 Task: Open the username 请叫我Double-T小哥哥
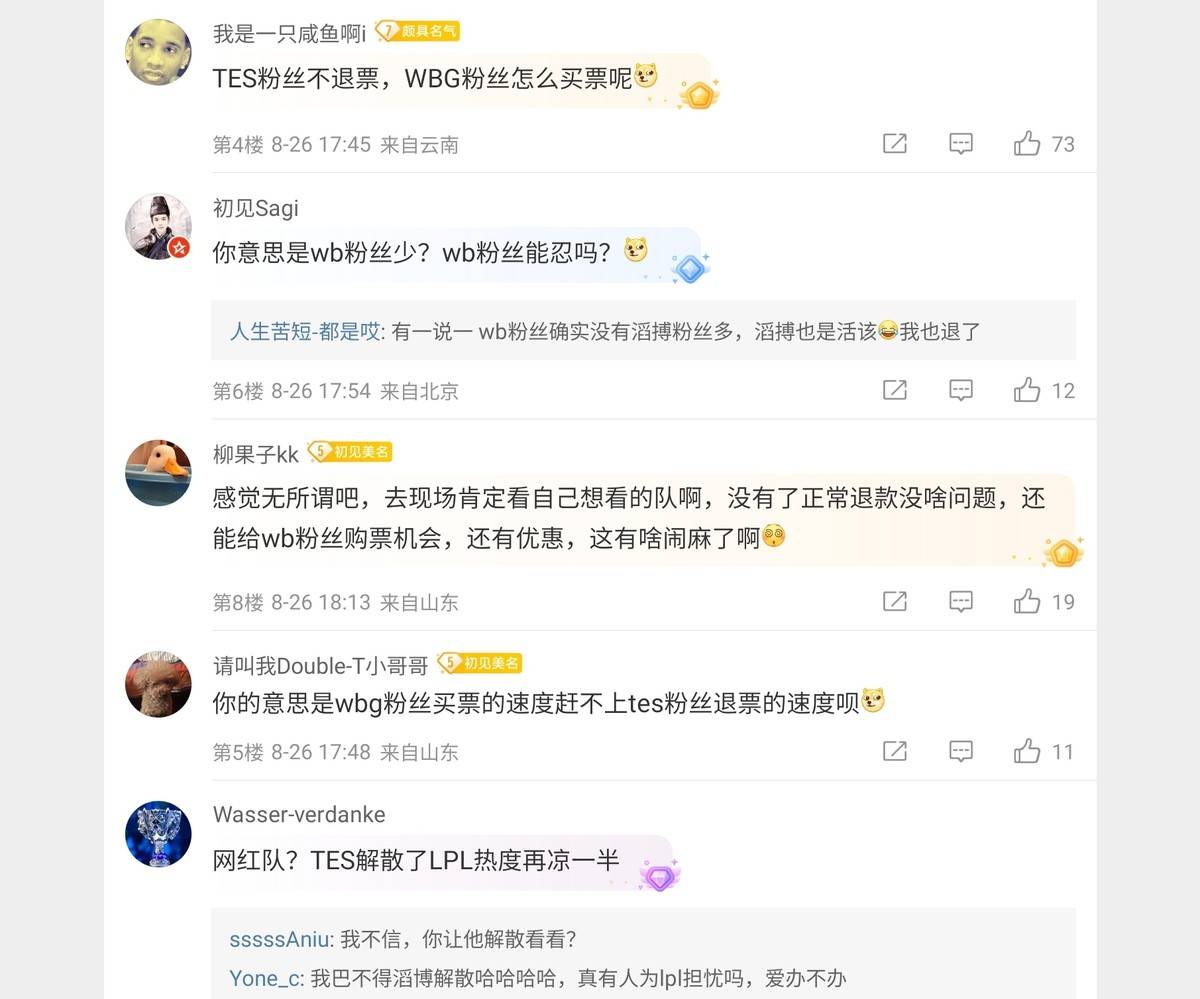320,665
